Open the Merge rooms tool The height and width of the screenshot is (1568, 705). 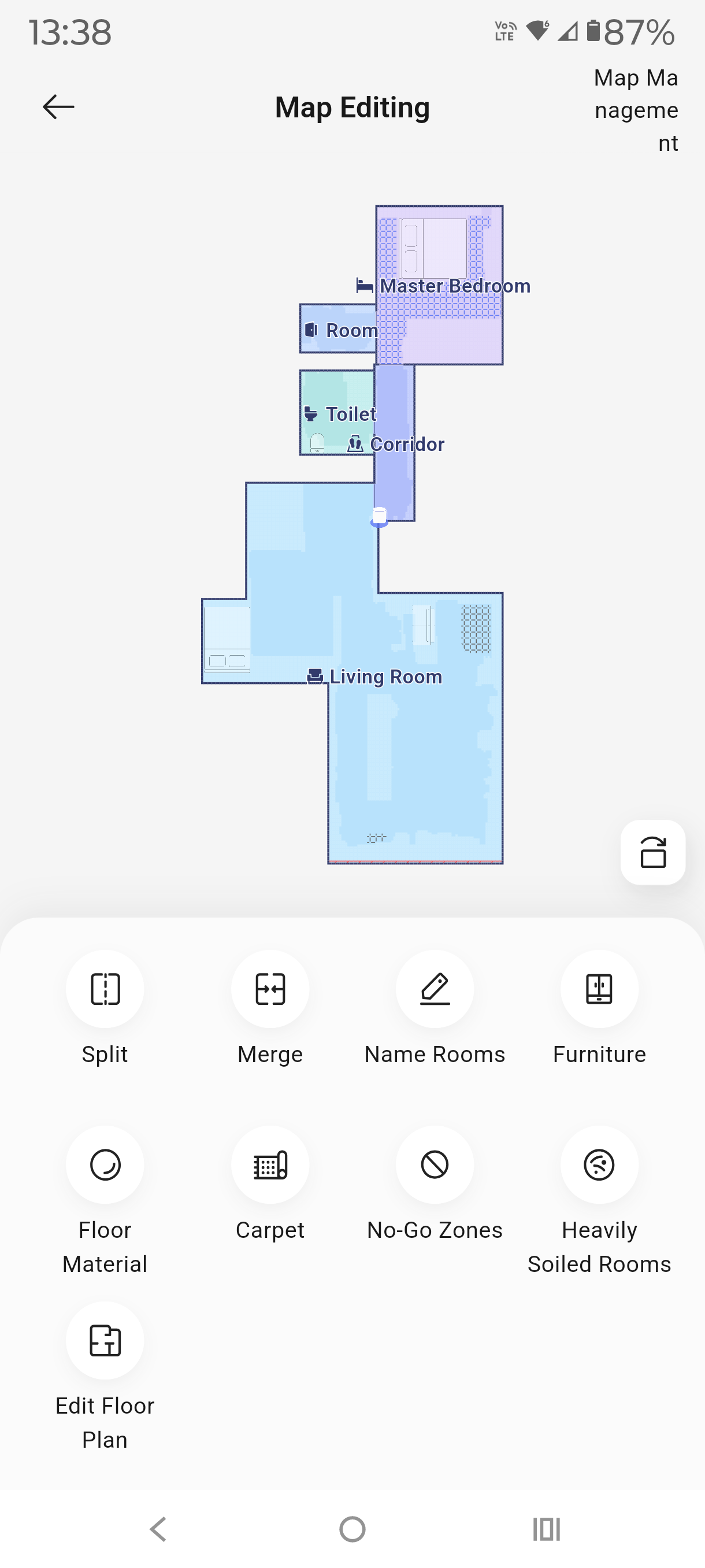point(270,989)
